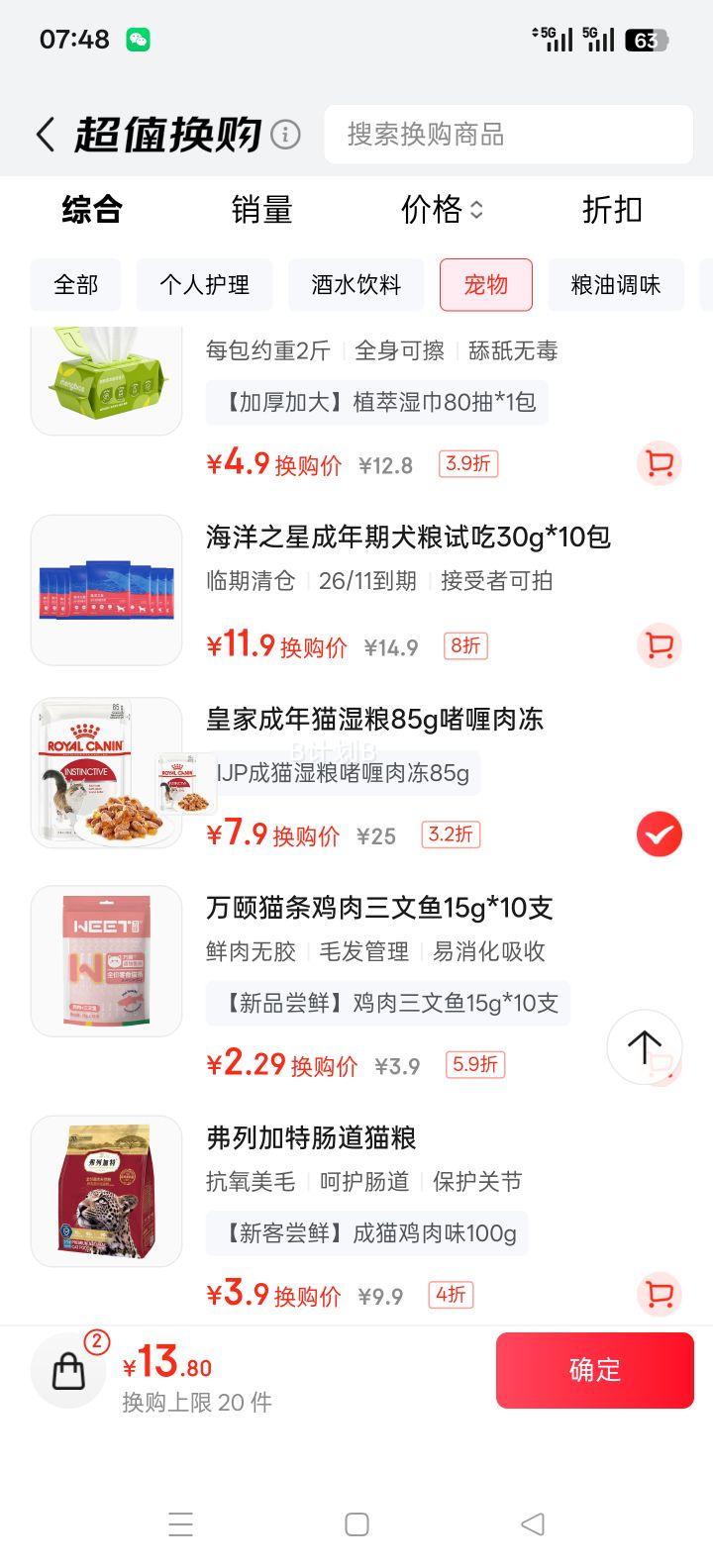Image resolution: width=713 pixels, height=1568 pixels.
Task: Select the 全部 category chip
Action: click(x=76, y=285)
